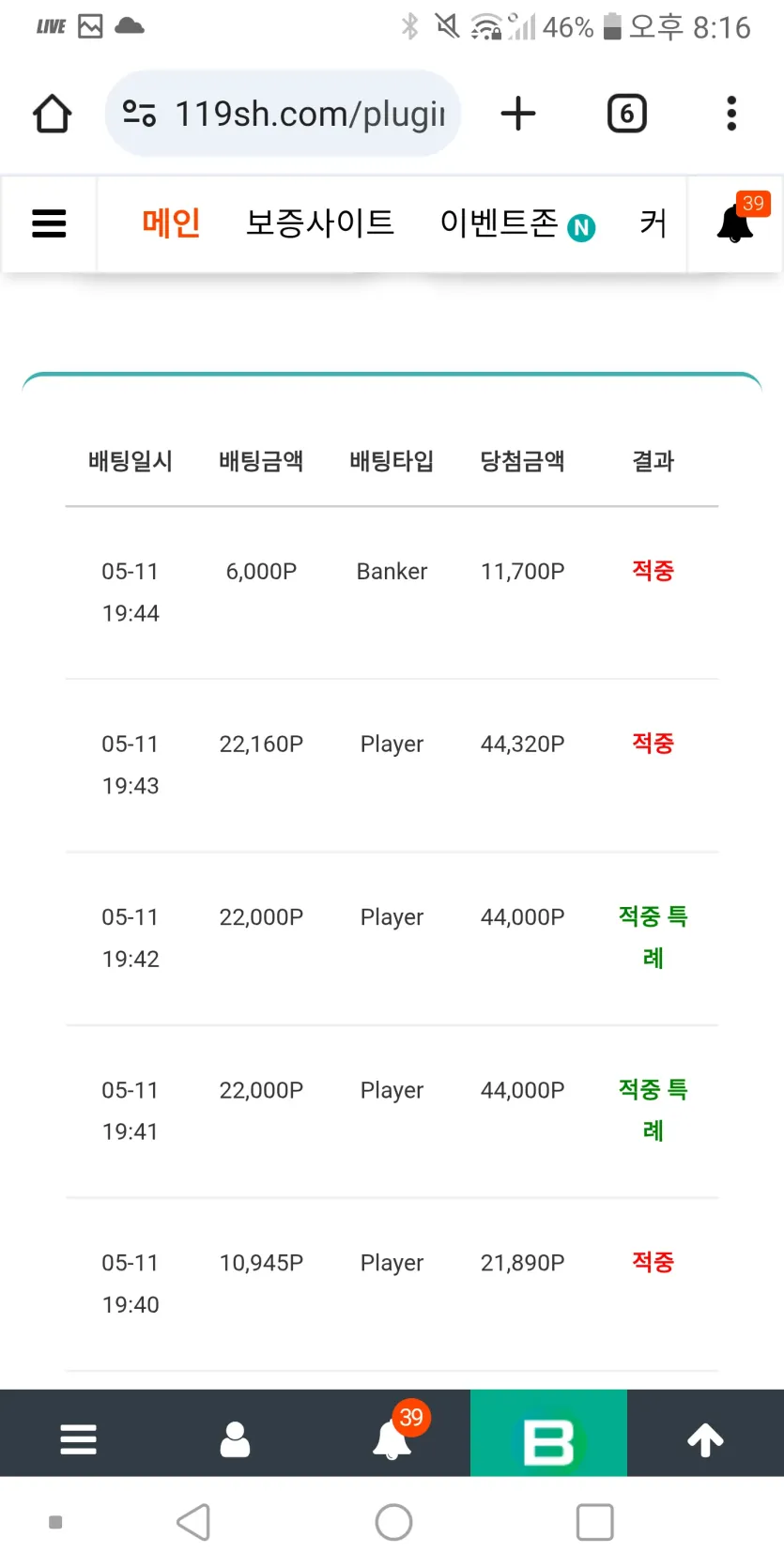
Task: Open a new browser tab
Action: pyautogui.click(x=518, y=114)
